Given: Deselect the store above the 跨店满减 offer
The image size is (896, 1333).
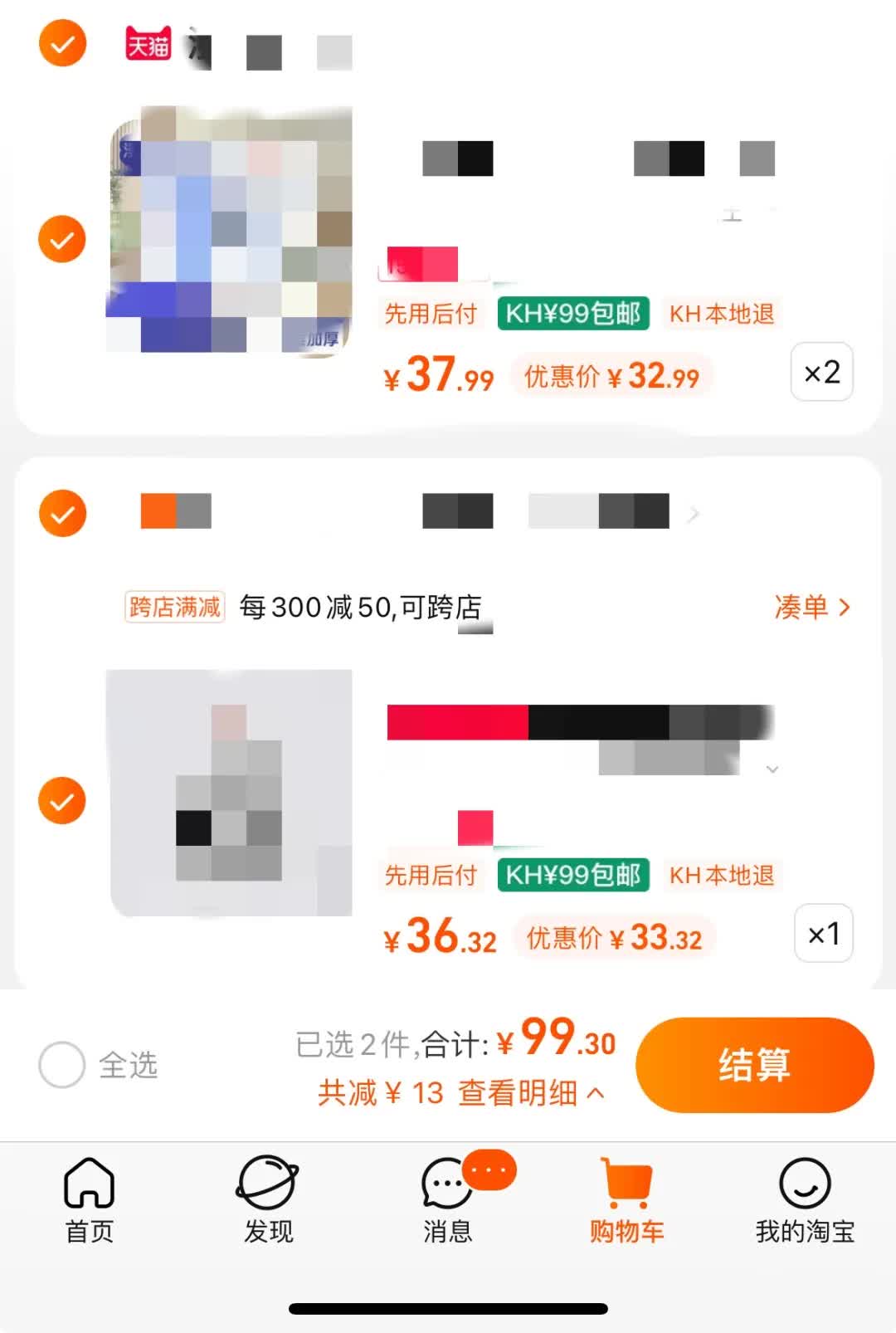Looking at the screenshot, I should tap(62, 513).
